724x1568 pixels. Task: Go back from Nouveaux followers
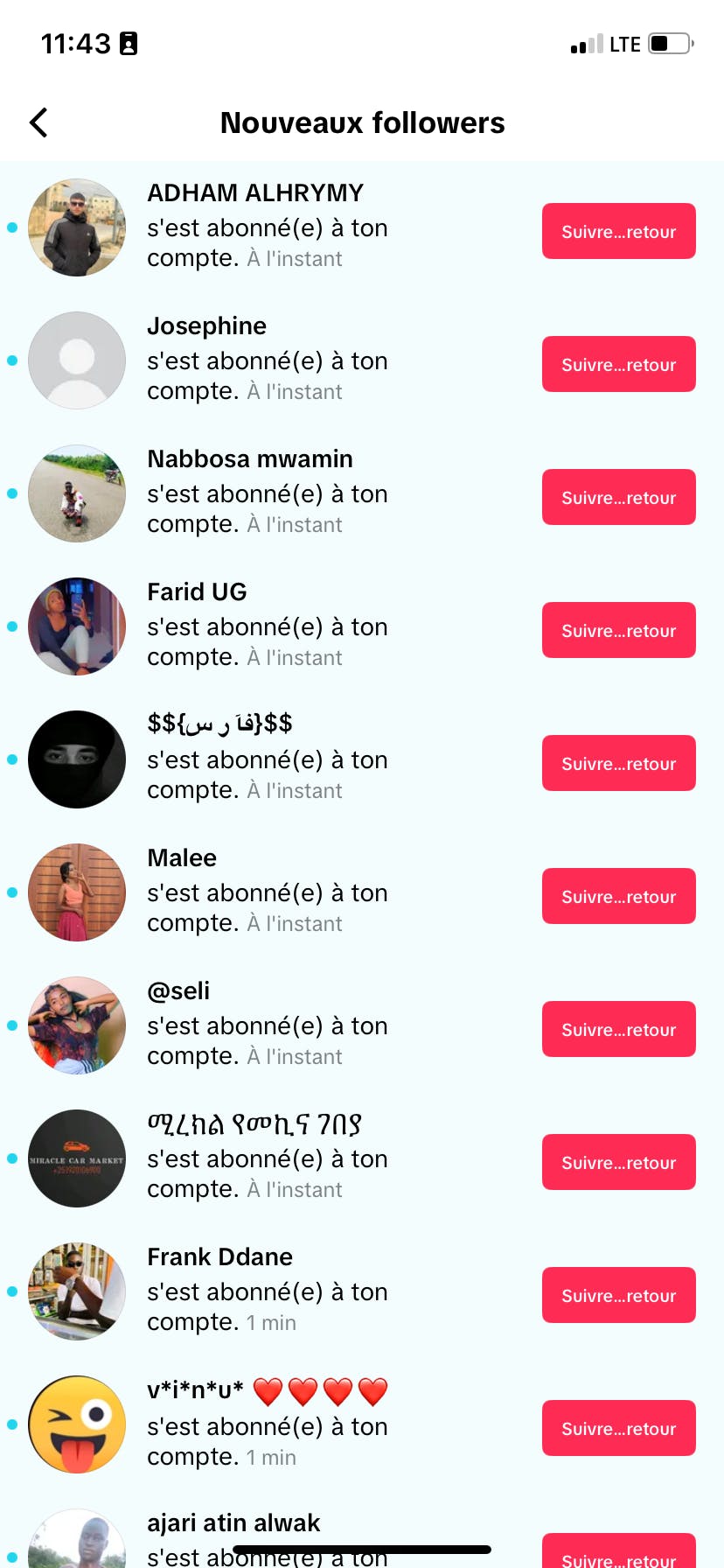coord(38,122)
